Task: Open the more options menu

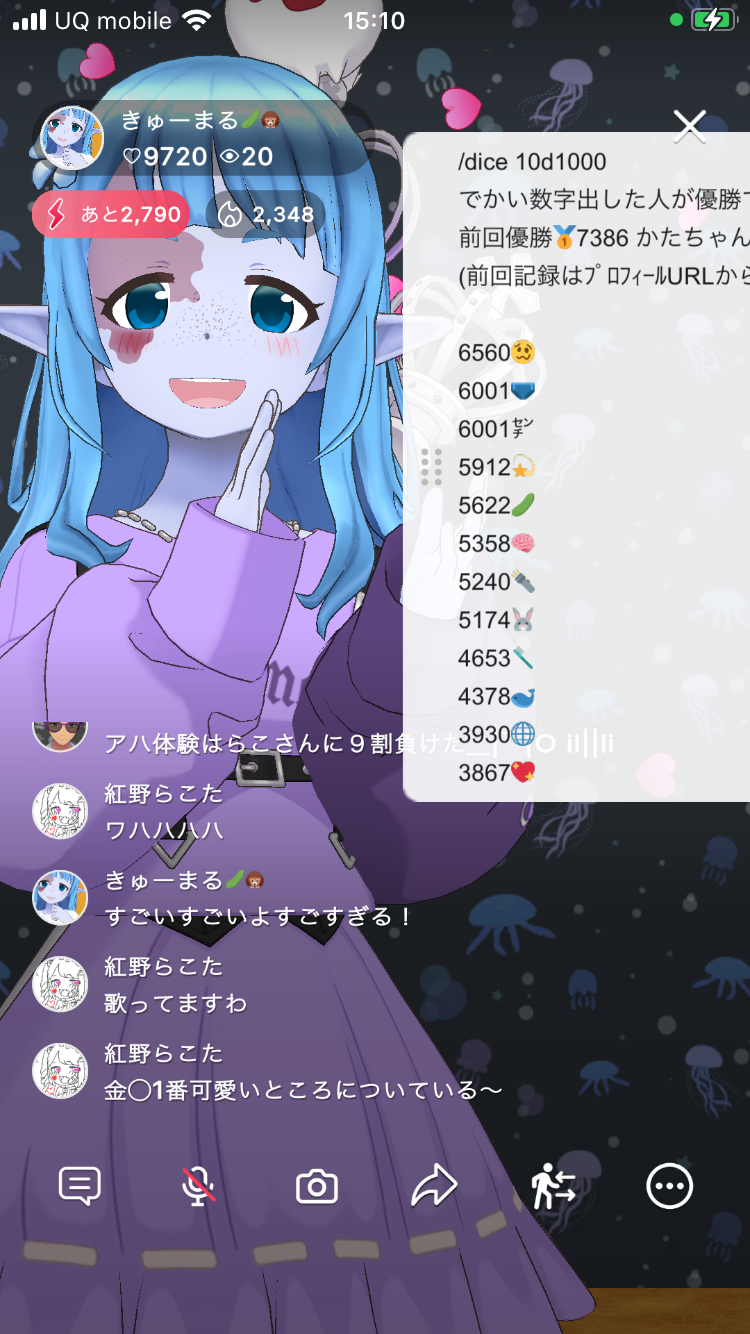Action: (669, 1187)
